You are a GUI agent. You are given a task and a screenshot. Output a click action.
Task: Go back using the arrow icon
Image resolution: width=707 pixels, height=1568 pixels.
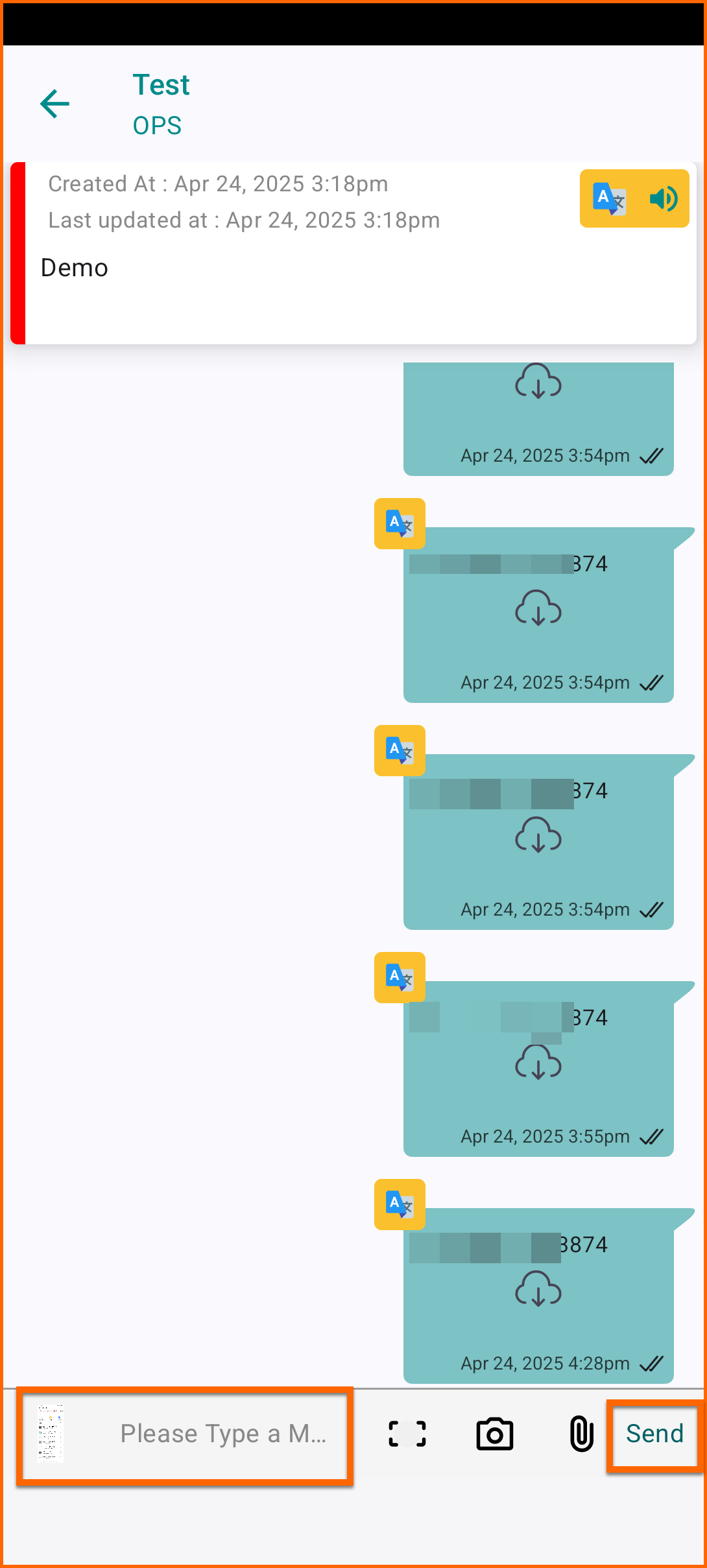(55, 104)
